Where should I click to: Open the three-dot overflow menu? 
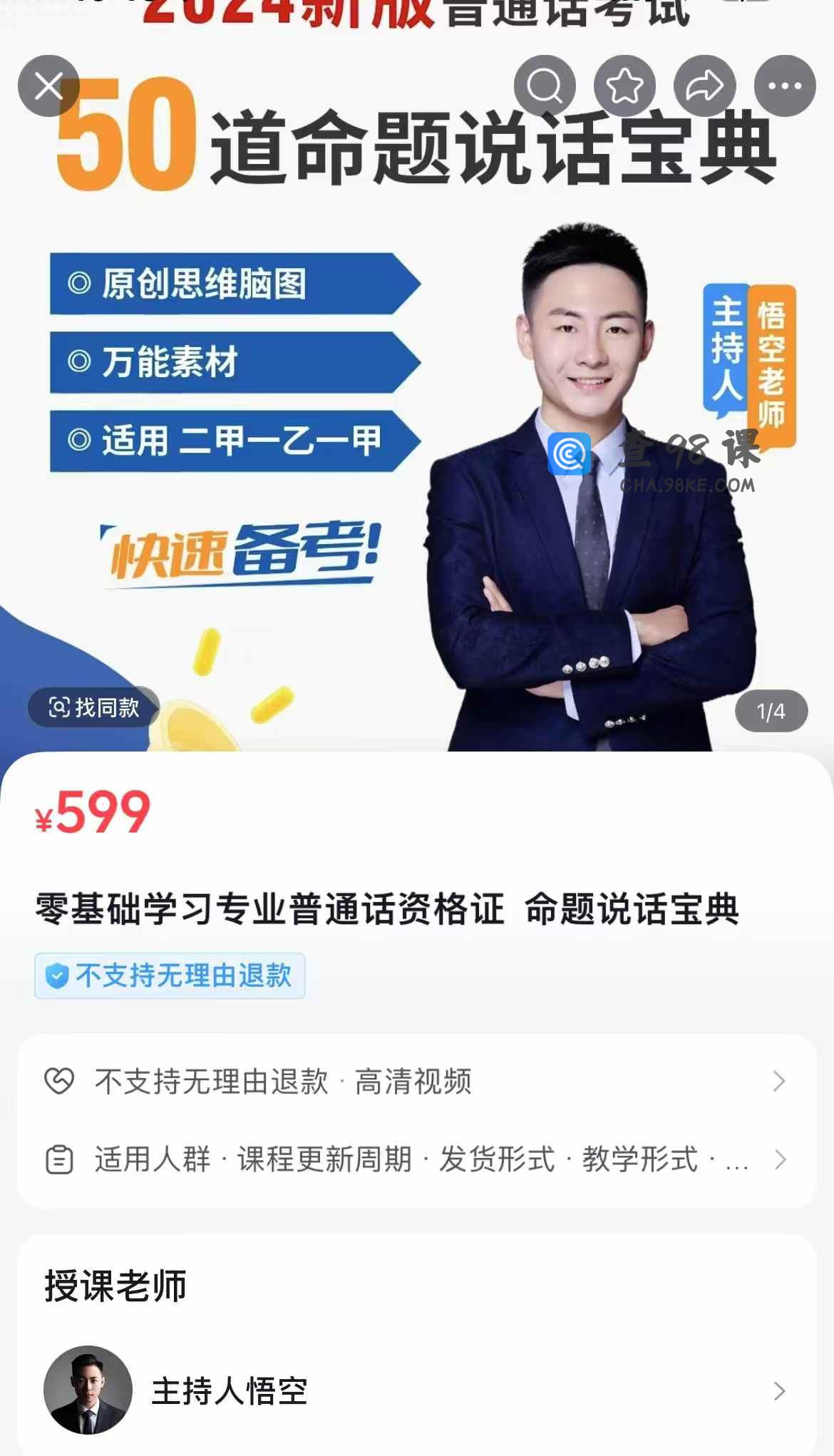(785, 86)
